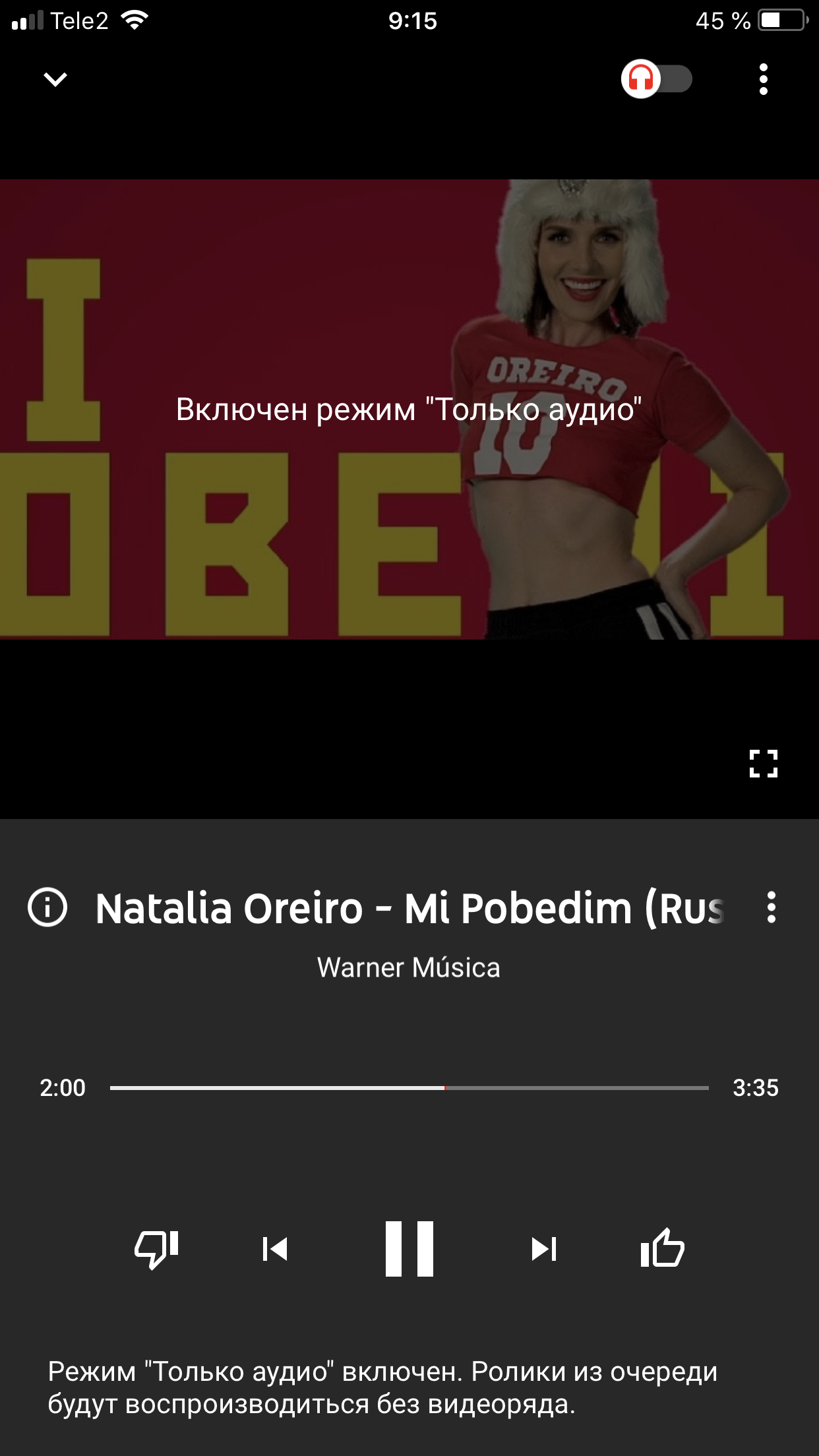
Task: Toggle the audio-only headphones switch
Action: coord(657,79)
